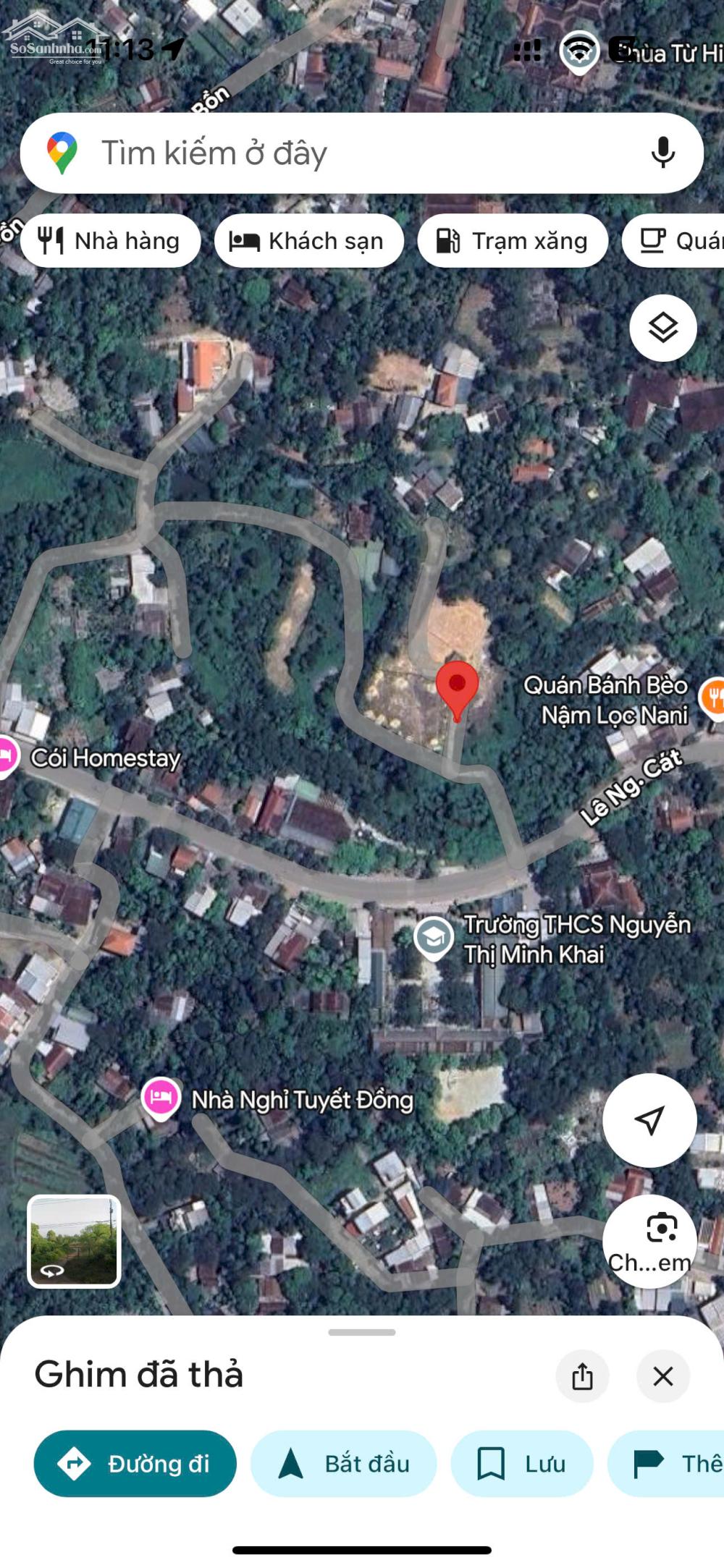Center map on my location
The height and width of the screenshot is (1568, 724).
649,1120
